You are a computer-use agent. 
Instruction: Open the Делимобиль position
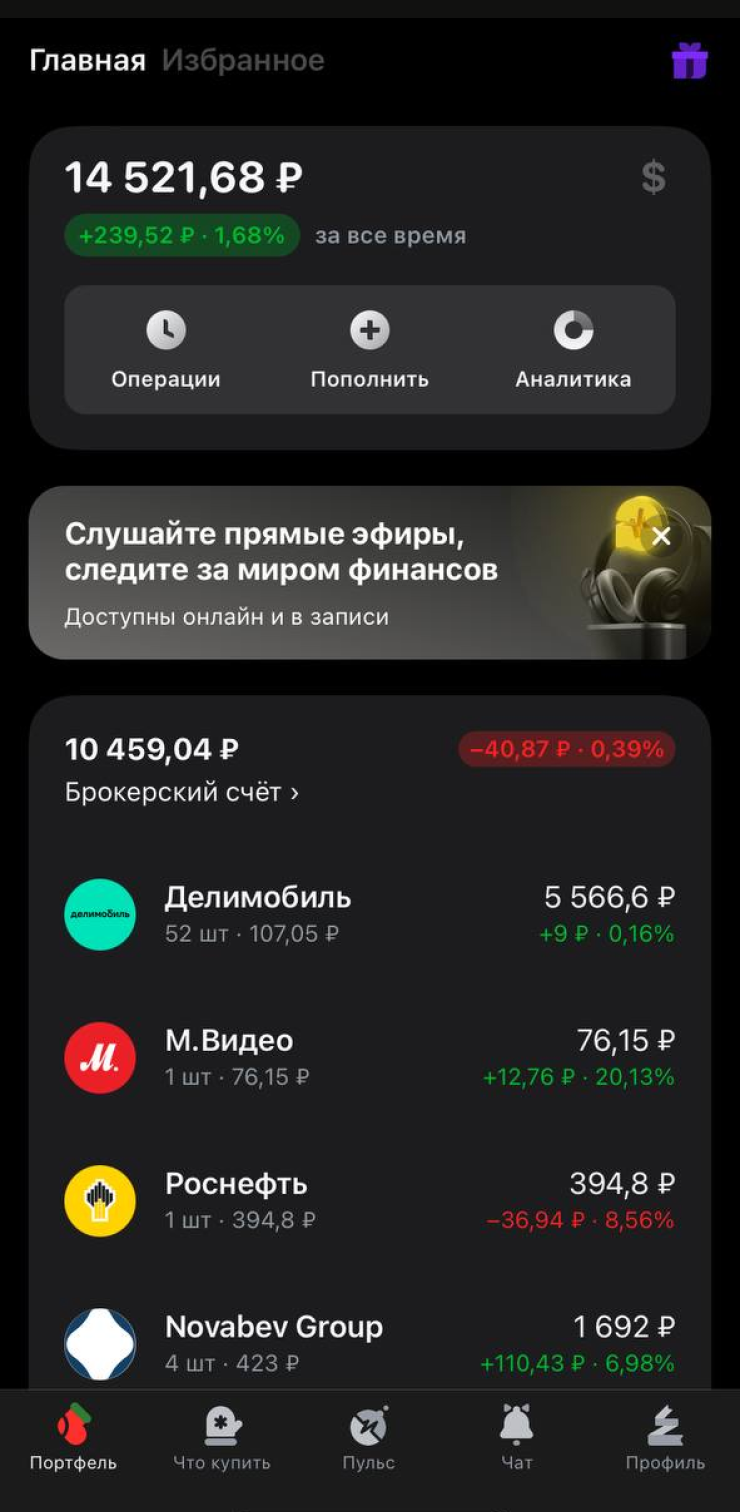369,914
